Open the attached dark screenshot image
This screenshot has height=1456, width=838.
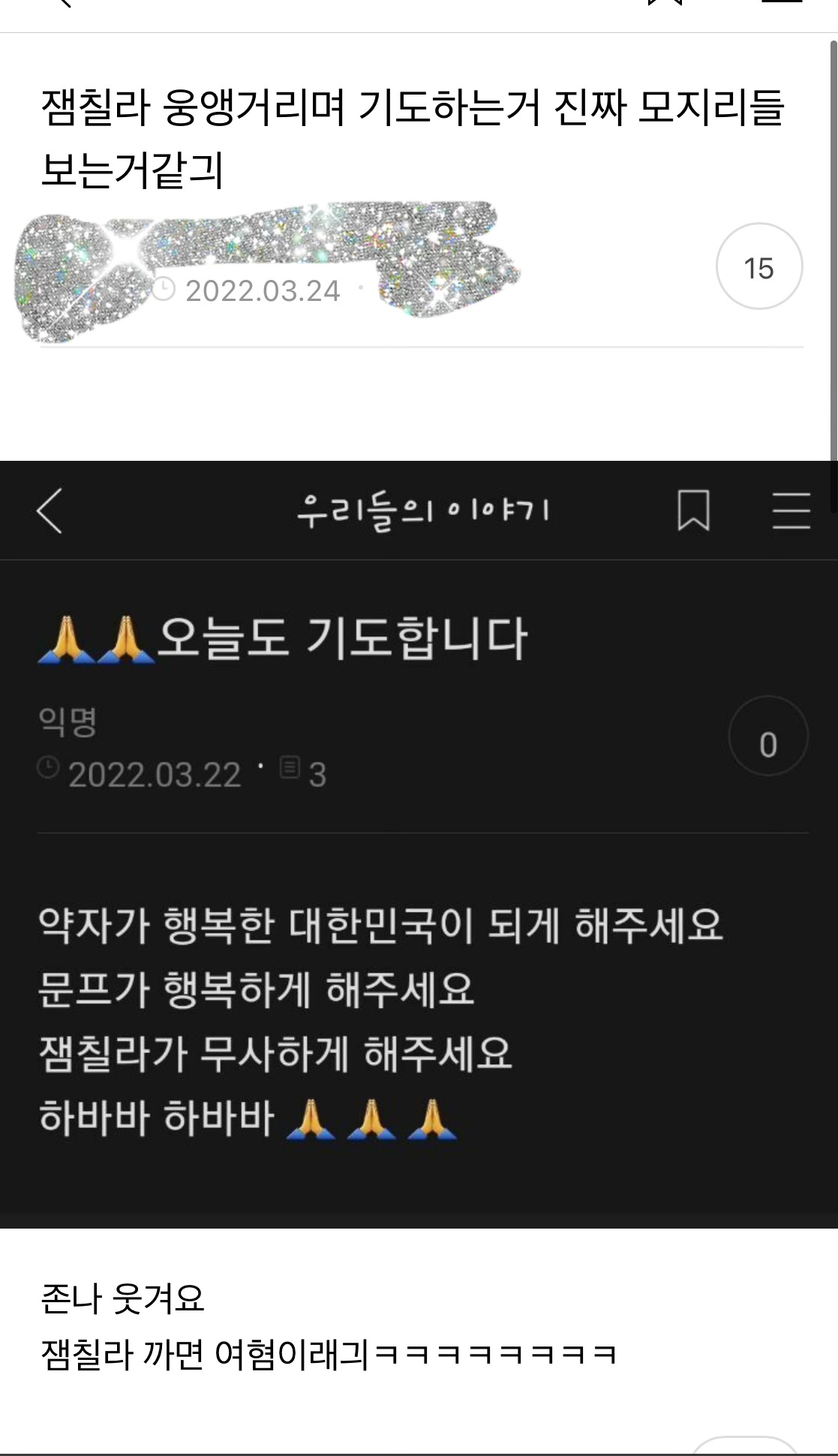tap(419, 844)
